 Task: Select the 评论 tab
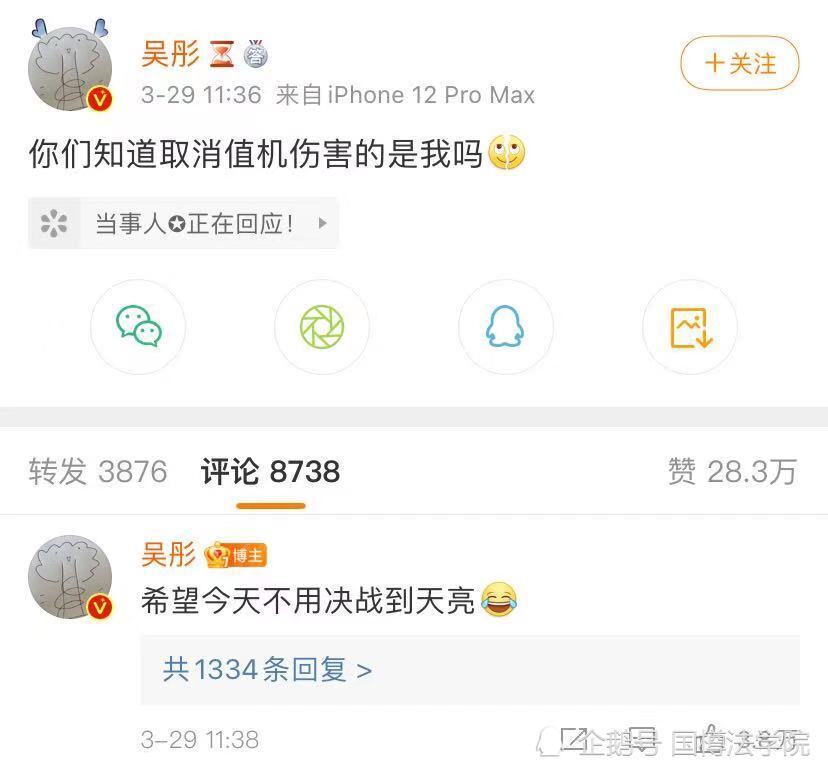pos(270,471)
